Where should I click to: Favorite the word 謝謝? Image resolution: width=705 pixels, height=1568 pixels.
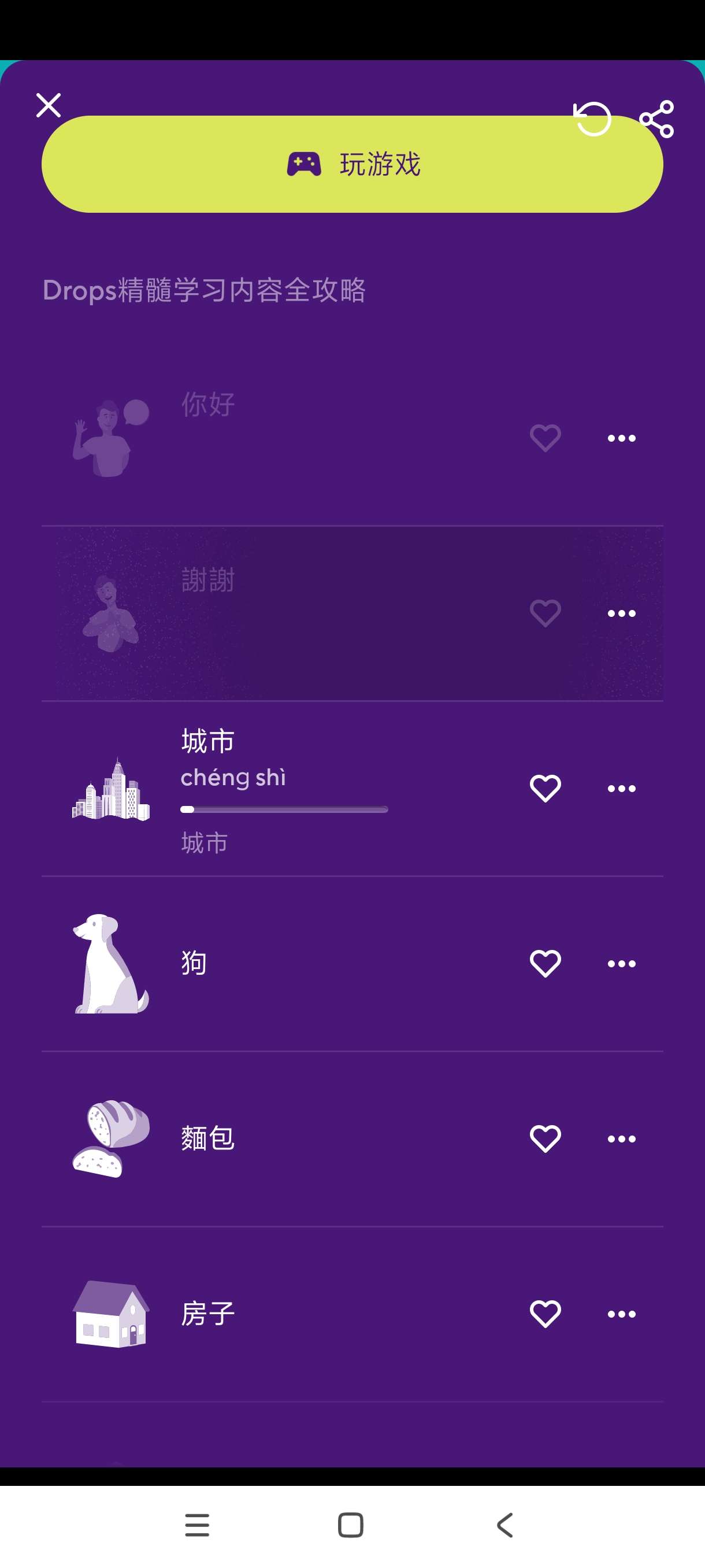545,613
